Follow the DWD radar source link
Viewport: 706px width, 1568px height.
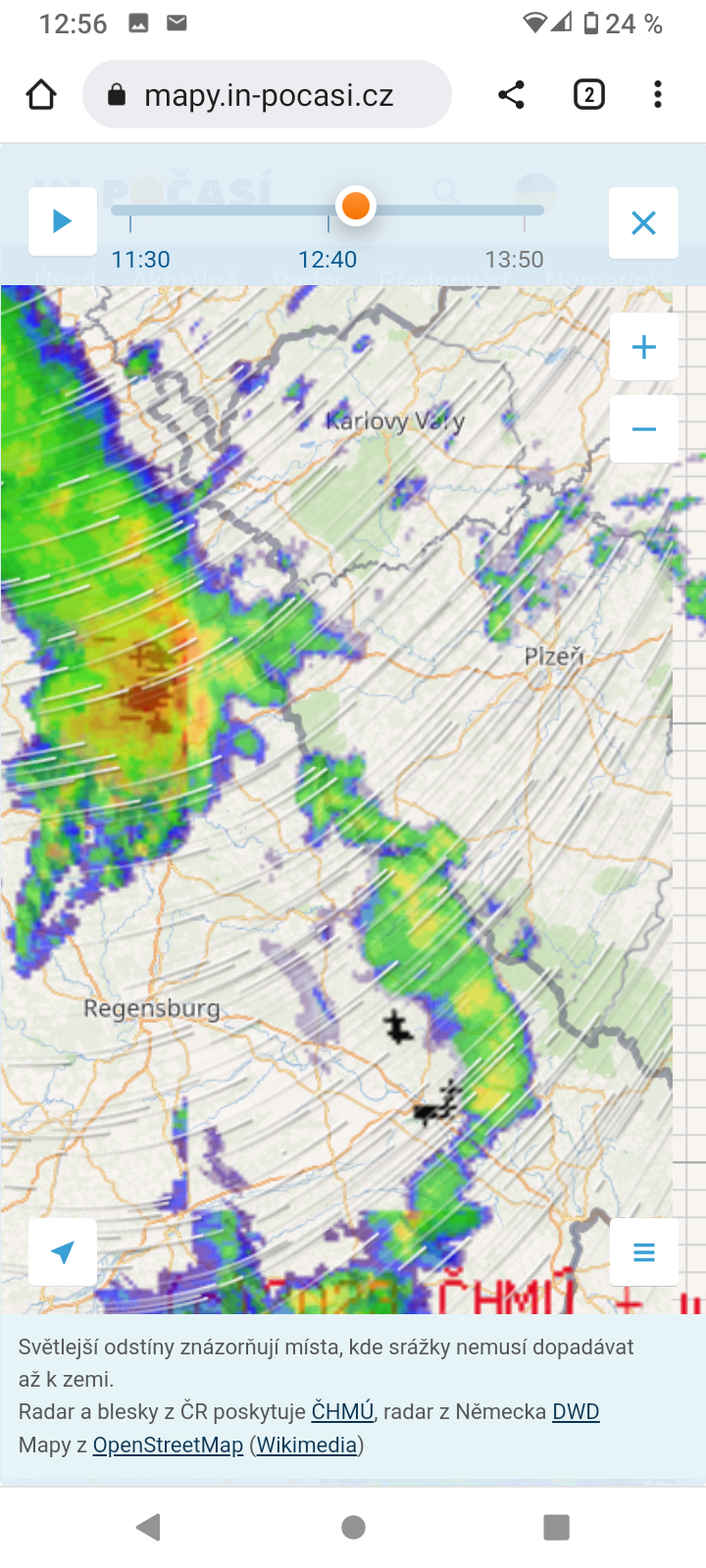click(576, 1412)
